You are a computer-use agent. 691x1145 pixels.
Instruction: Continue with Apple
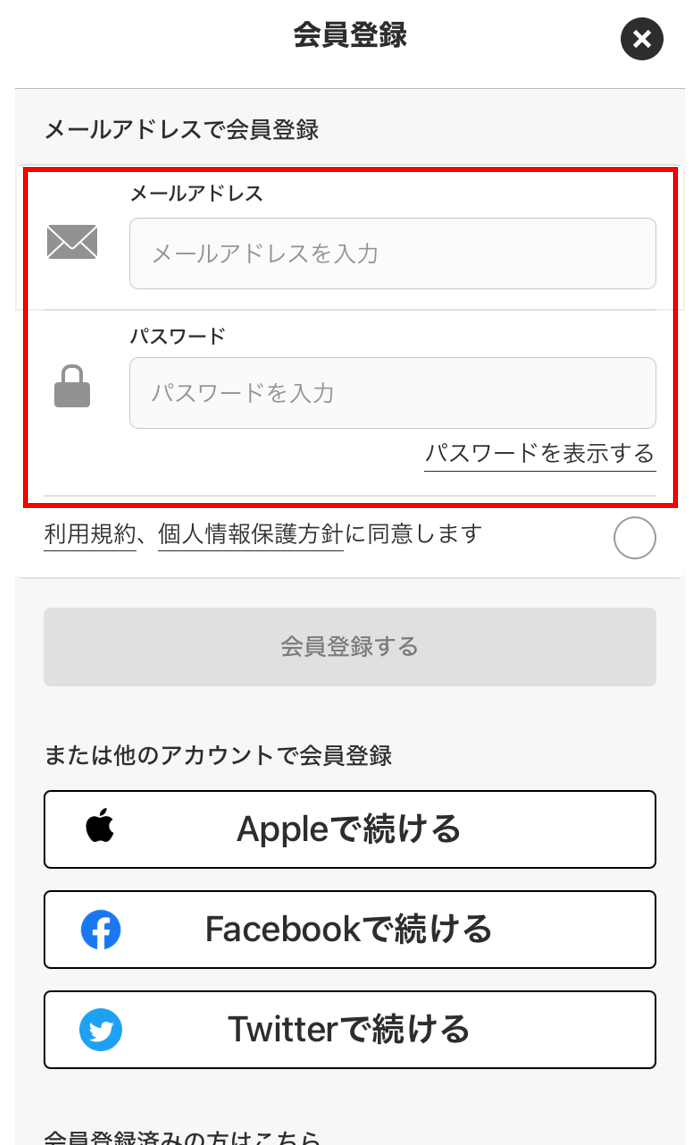point(349,829)
